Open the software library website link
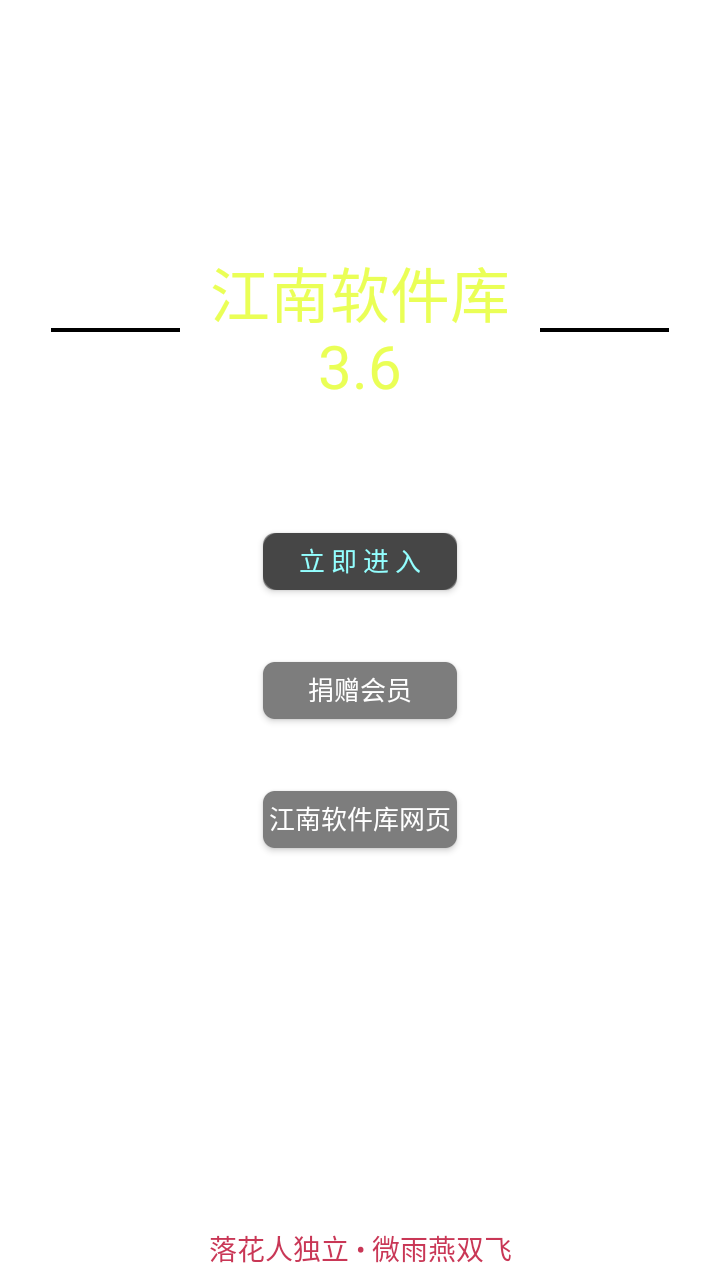This screenshot has height=1280, width=720. pyautogui.click(x=360, y=819)
